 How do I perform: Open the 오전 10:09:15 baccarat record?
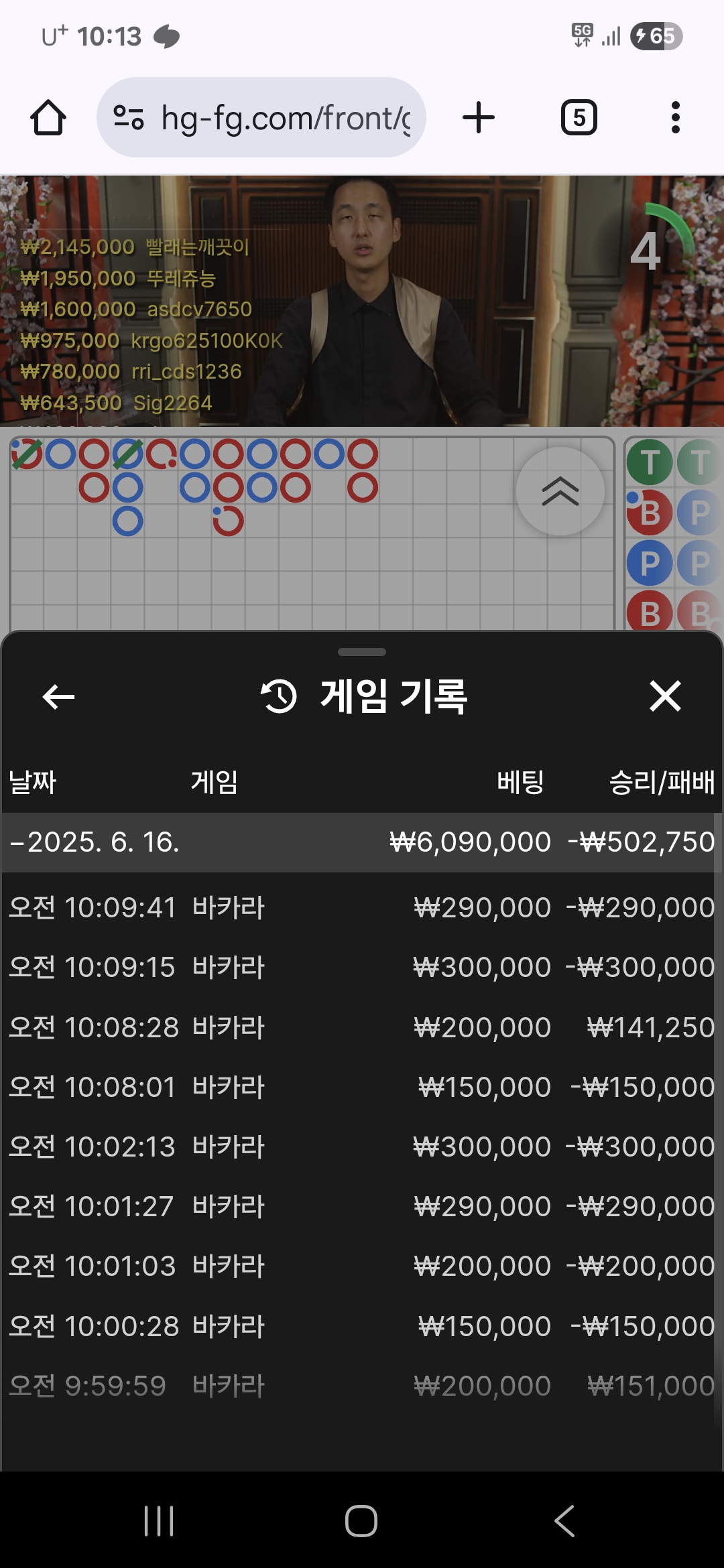pyautogui.click(x=359, y=968)
